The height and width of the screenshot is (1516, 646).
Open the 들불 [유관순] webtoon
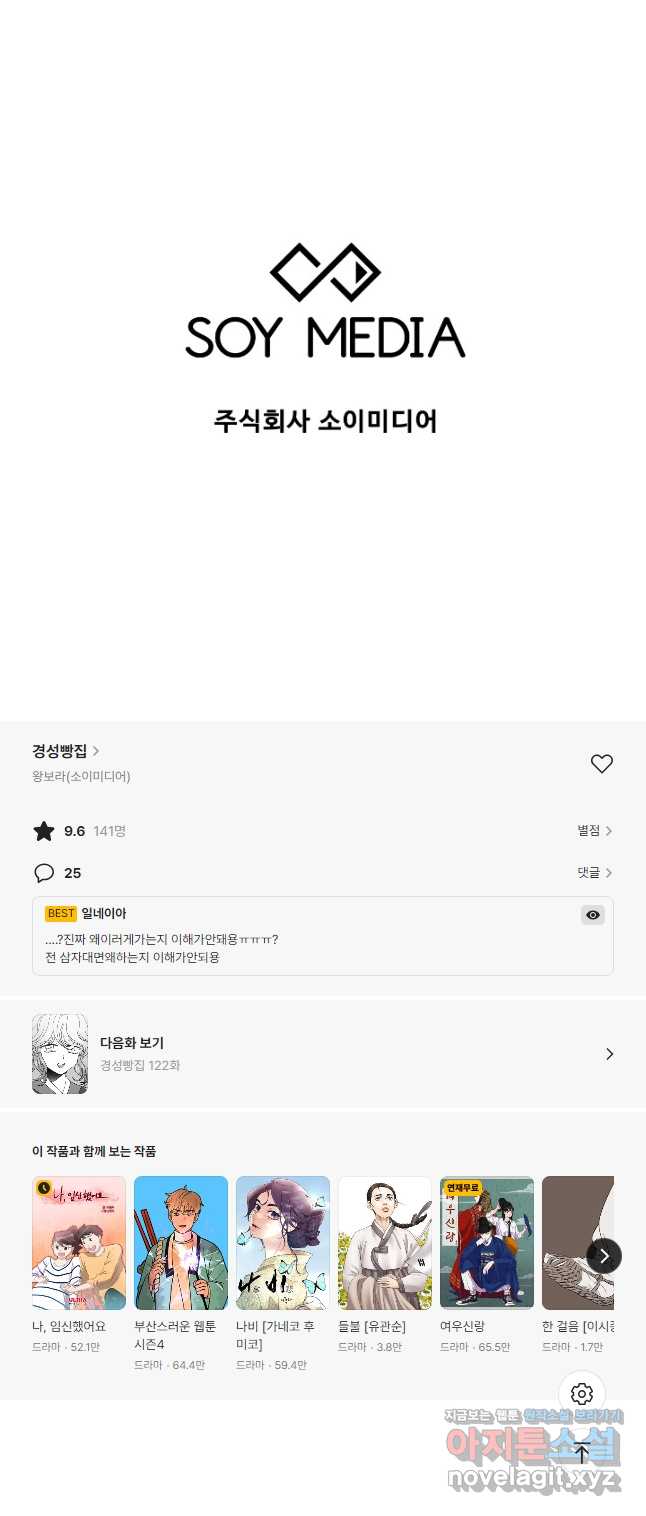[x=385, y=1243]
